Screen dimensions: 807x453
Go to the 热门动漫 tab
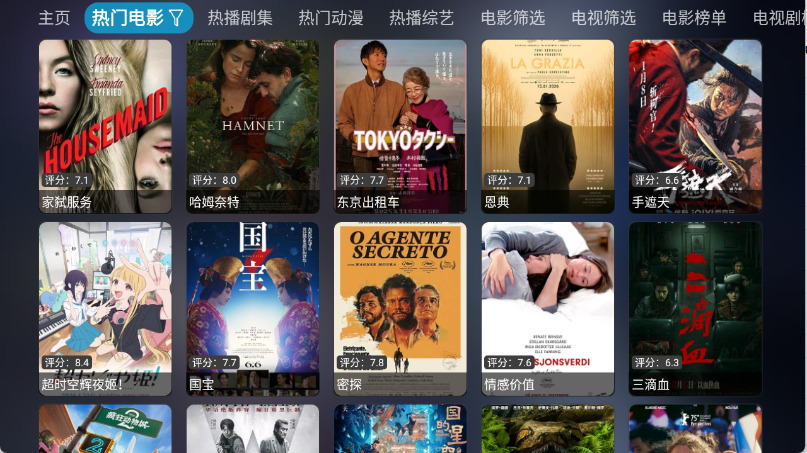330,18
